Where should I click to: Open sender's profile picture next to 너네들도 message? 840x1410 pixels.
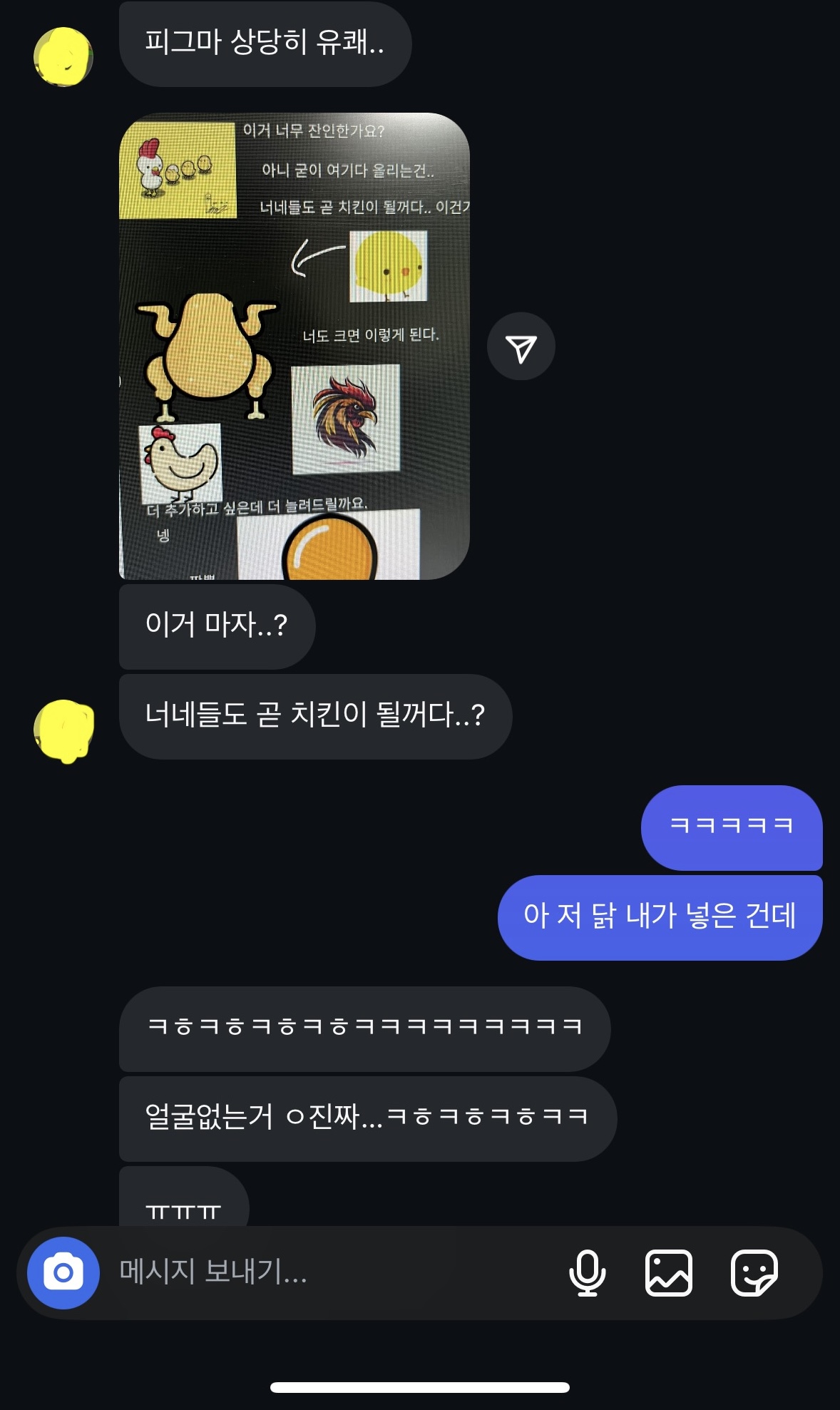63,730
